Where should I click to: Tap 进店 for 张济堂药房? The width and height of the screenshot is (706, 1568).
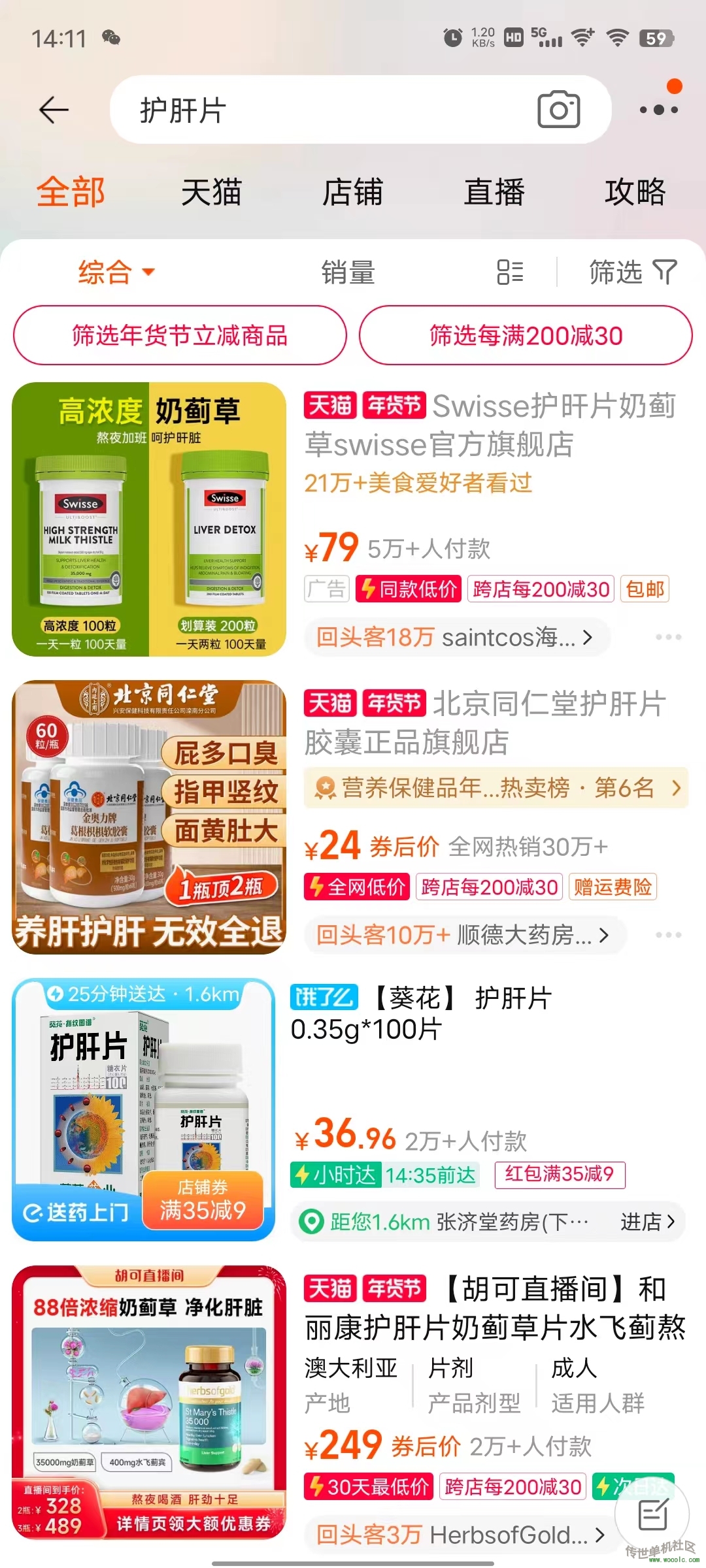[647, 1221]
